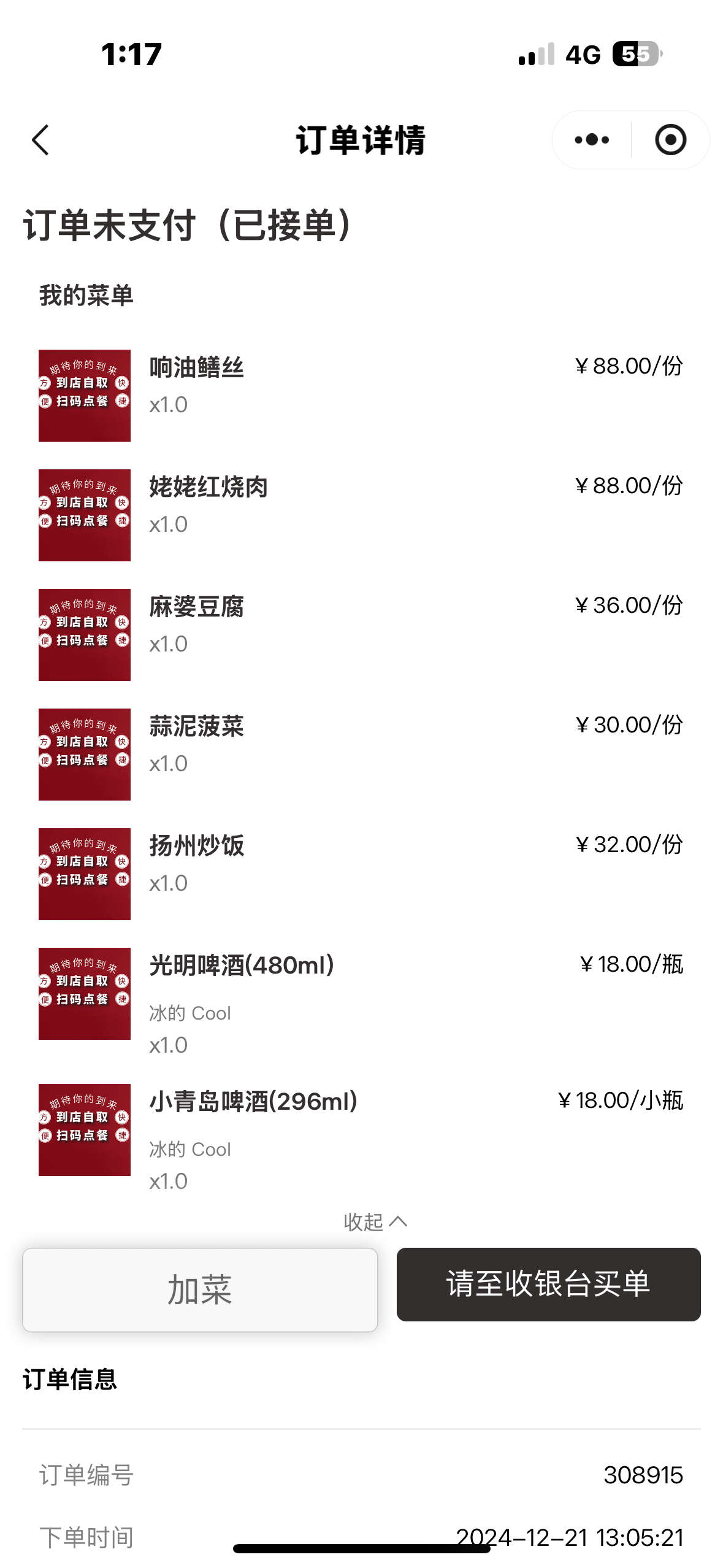Image resolution: width=723 pixels, height=1568 pixels.
Task: Close the mini program via the circle icon
Action: click(670, 140)
